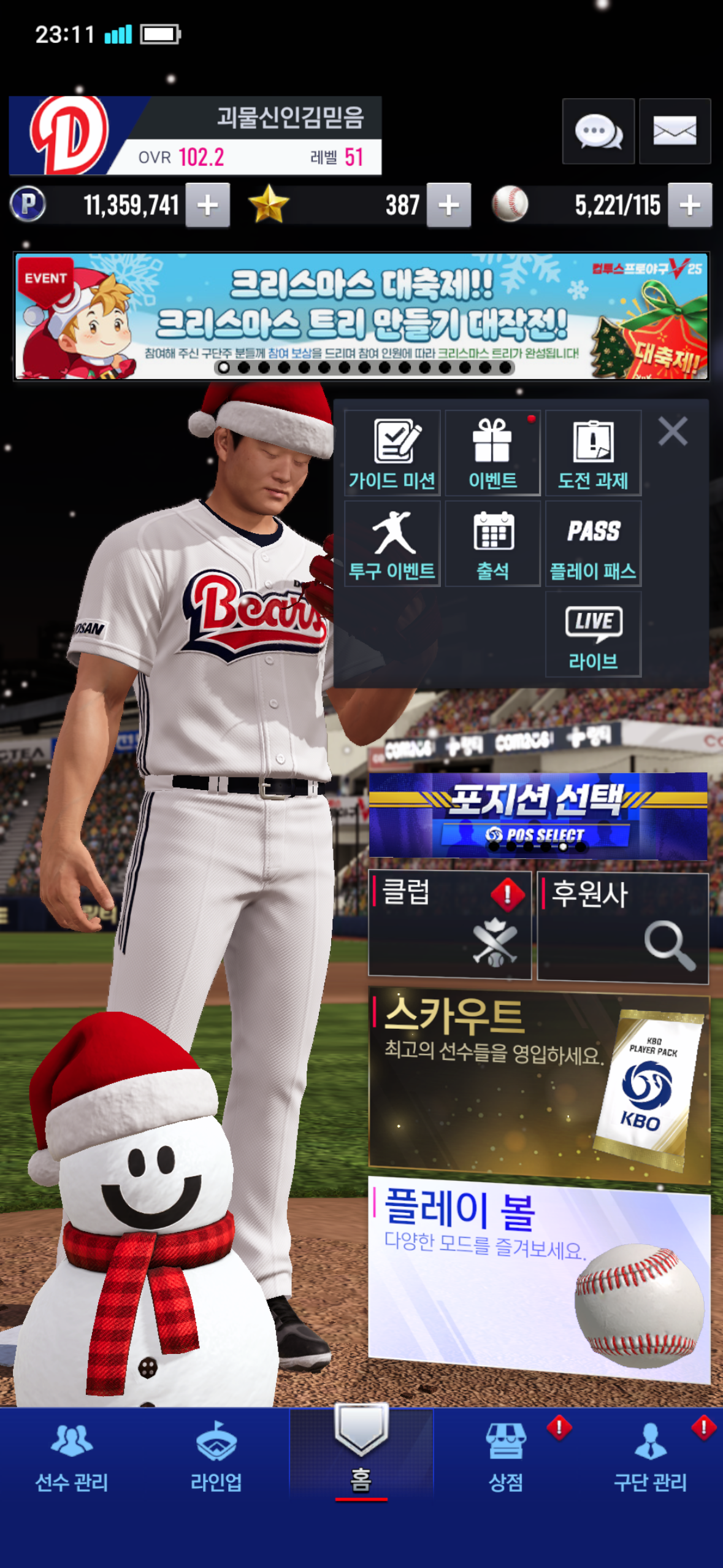Add more baseballs with plus button
The width and height of the screenshot is (723, 1568).
pyautogui.click(x=689, y=206)
